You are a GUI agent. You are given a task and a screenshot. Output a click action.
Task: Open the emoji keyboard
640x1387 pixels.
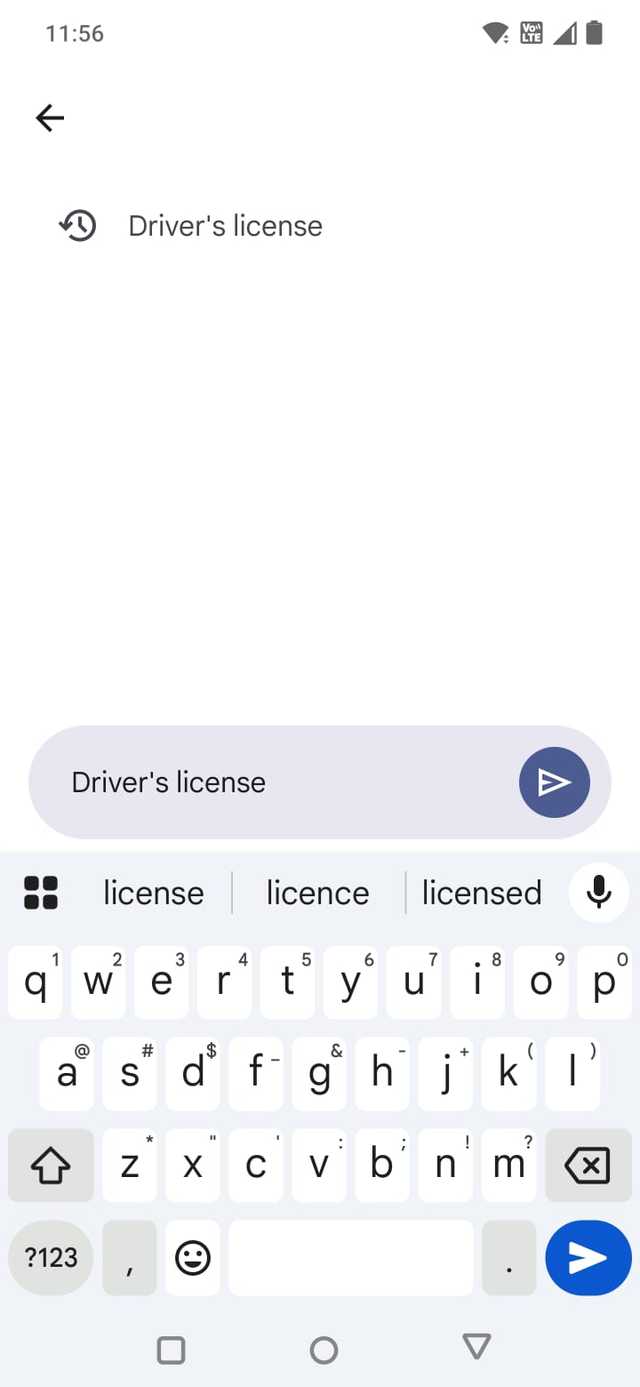click(192, 1258)
